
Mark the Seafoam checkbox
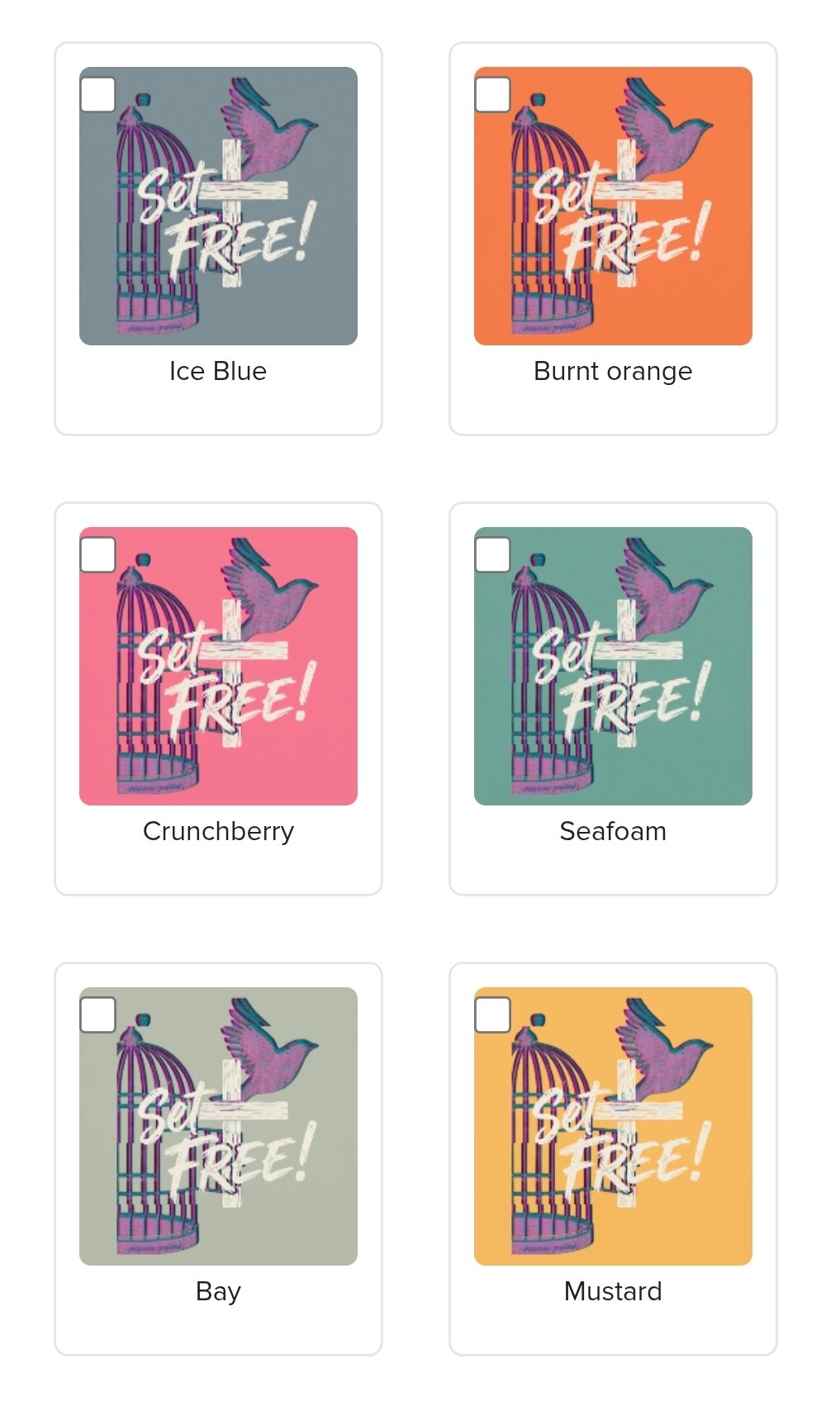coord(493,554)
